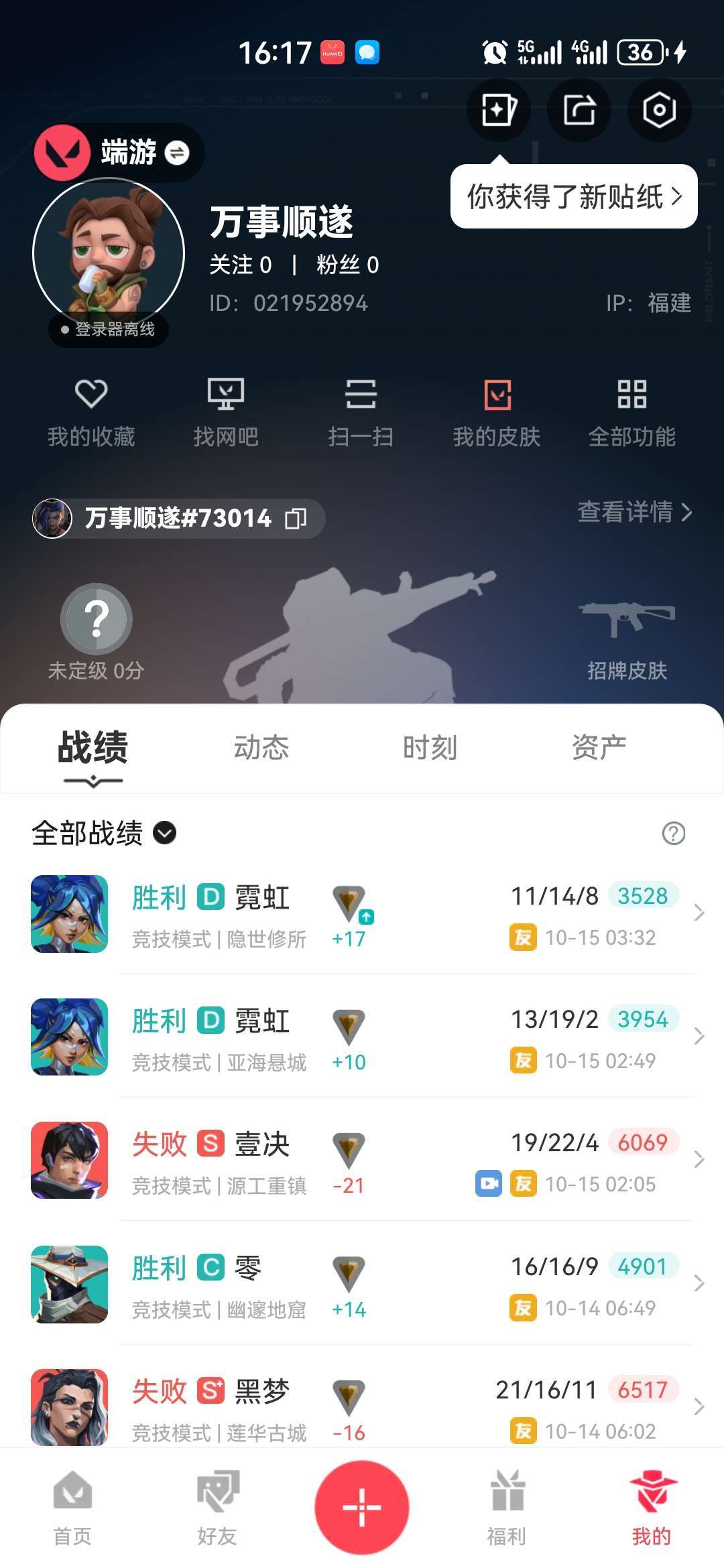Copy the ID 万事顺遂#73014
724x1568 pixels.
click(296, 518)
